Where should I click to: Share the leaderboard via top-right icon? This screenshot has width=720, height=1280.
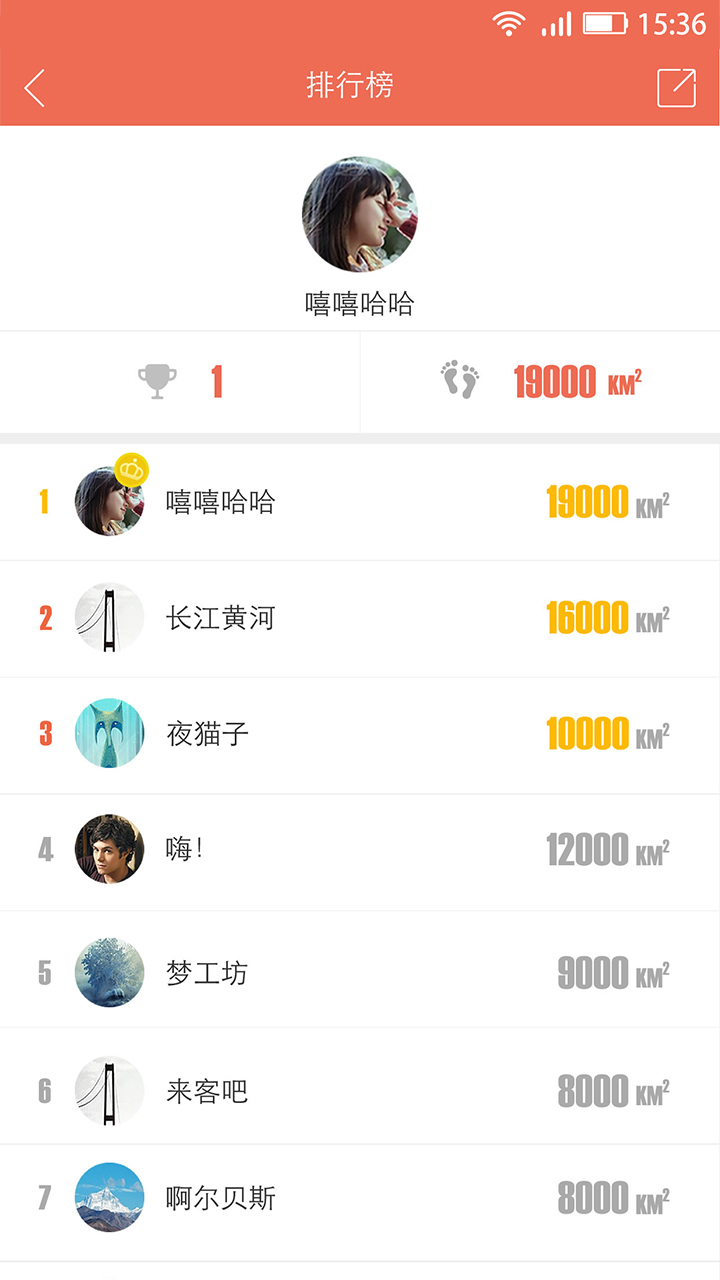click(x=676, y=88)
